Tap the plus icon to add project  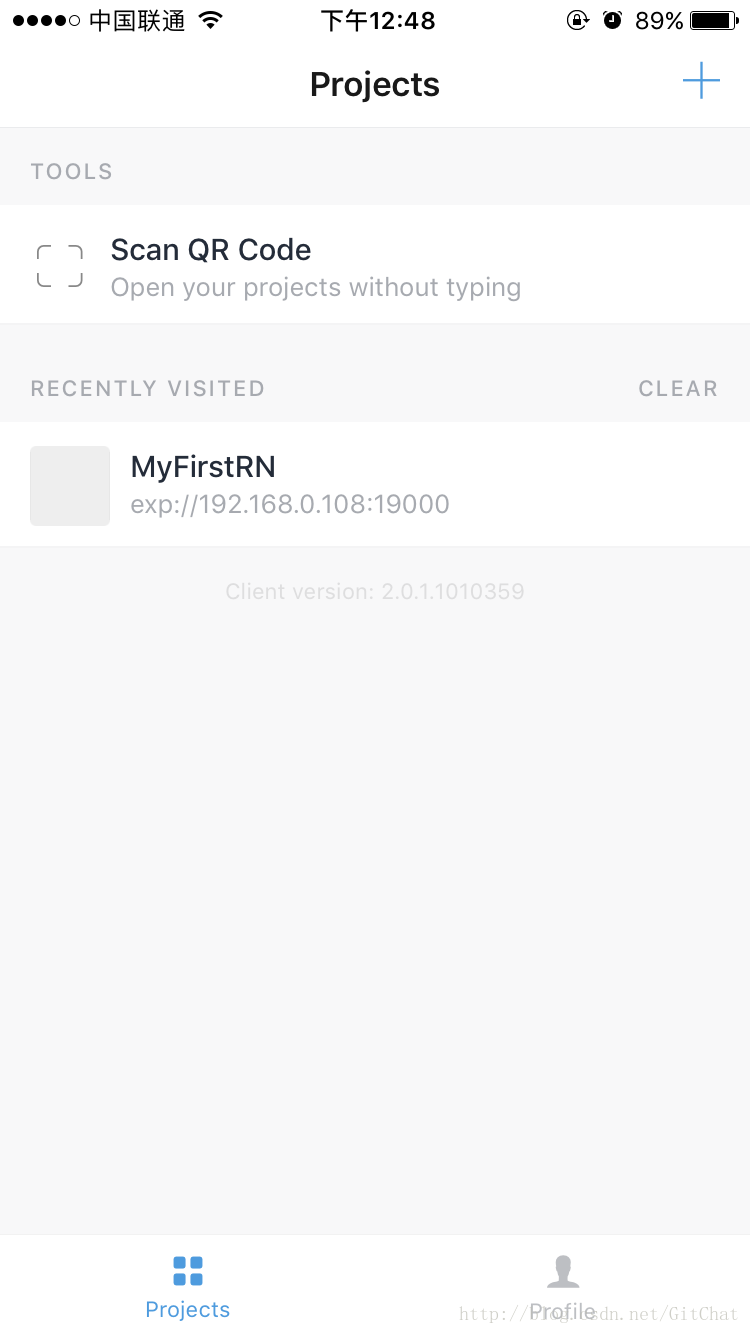coord(701,81)
